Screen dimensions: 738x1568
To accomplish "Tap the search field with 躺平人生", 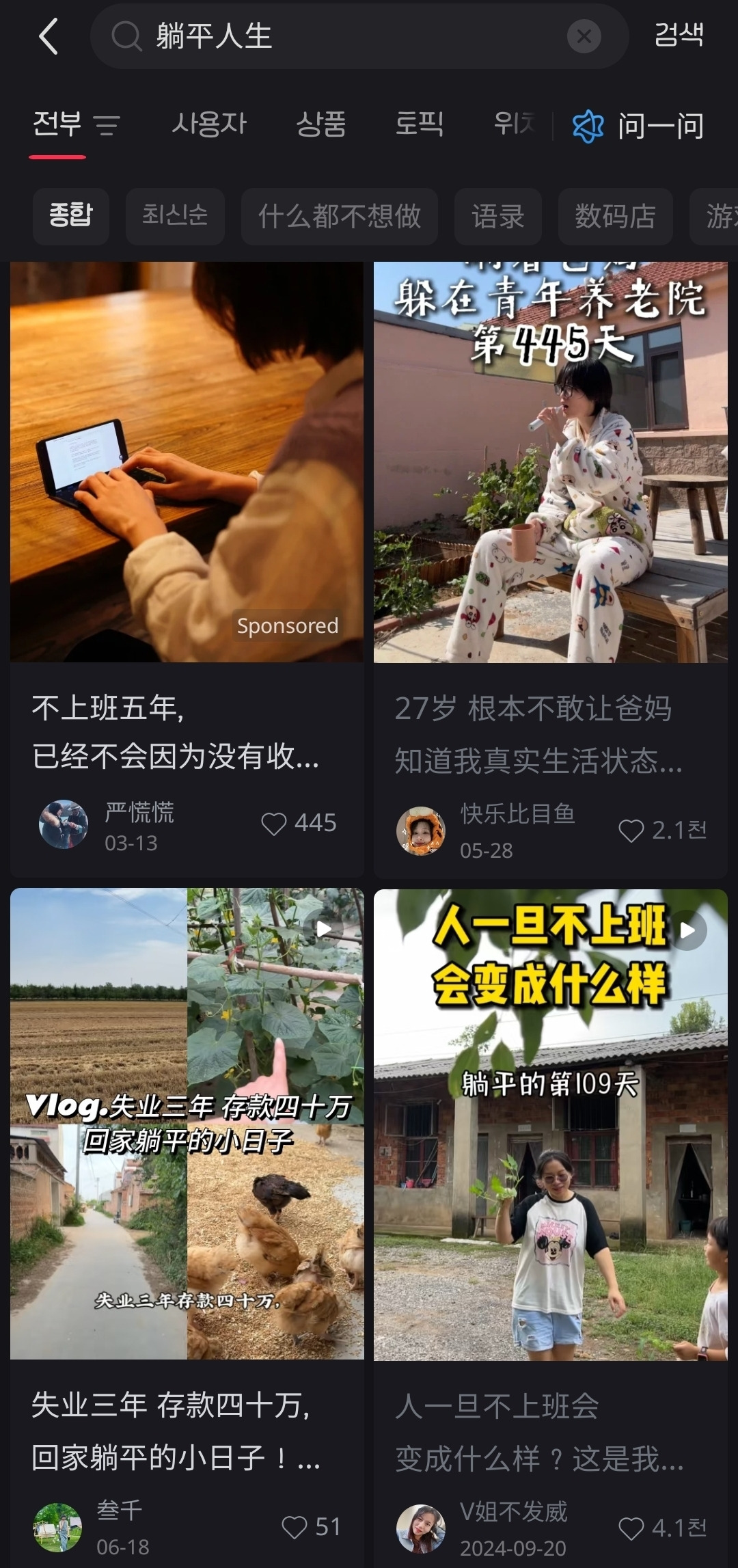I will pyautogui.click(x=342, y=36).
